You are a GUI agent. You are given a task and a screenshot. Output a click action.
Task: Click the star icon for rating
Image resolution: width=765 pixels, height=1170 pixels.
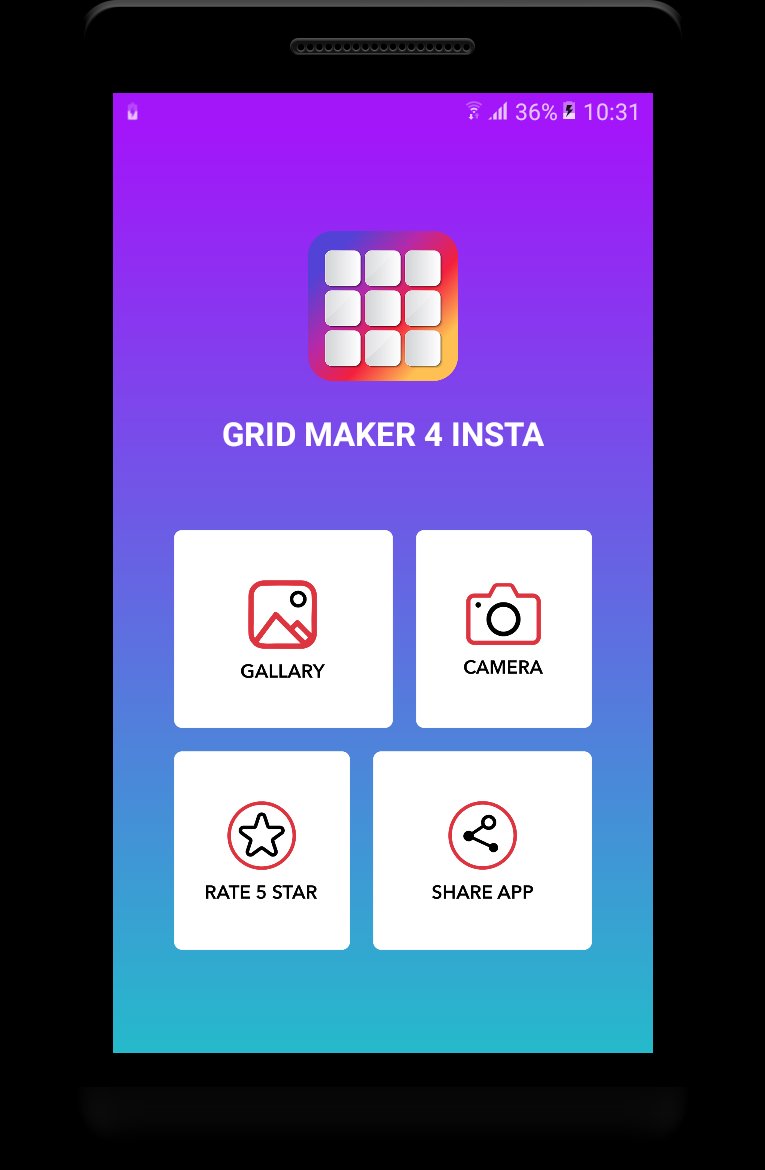pyautogui.click(x=261, y=835)
